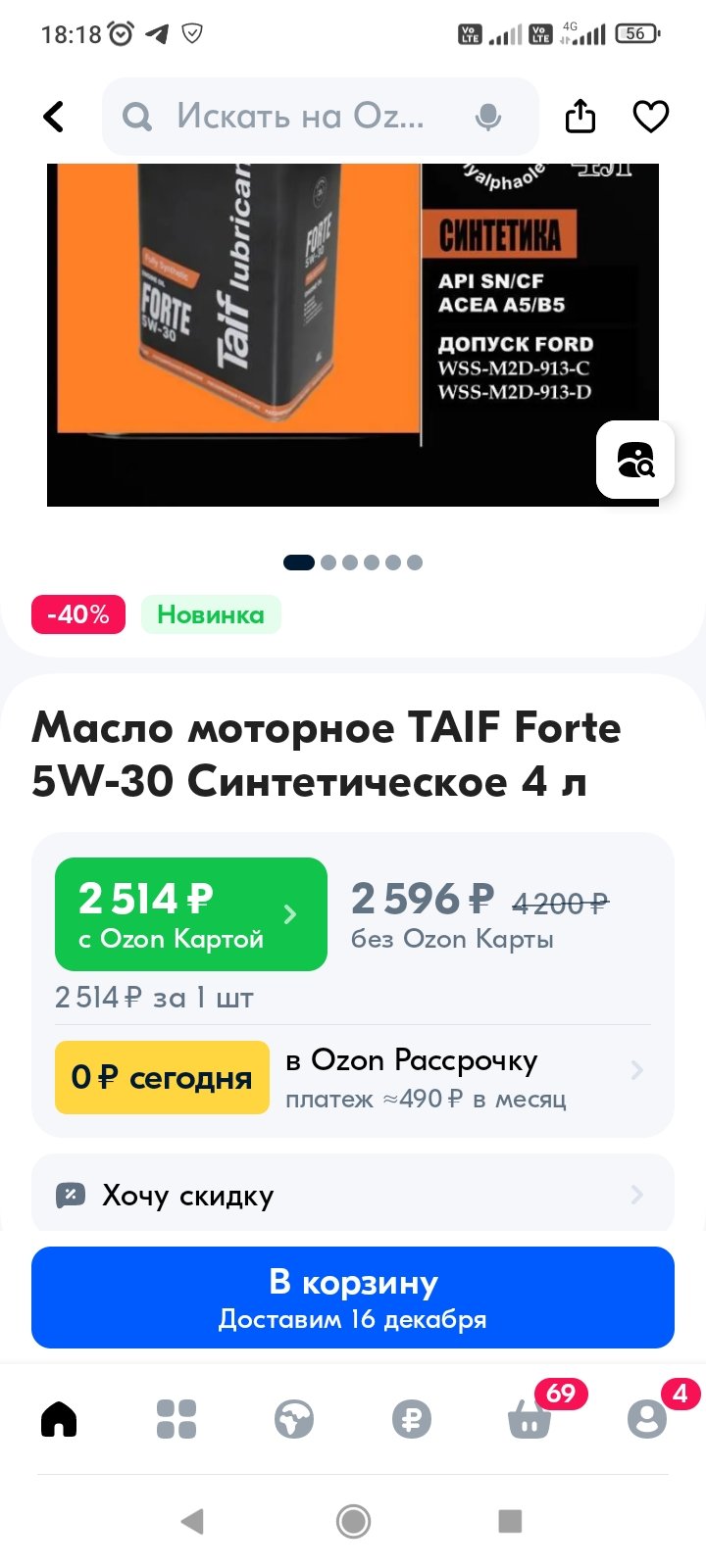
Task: Tap the 0 ₽ сегодня badge
Action: pos(162,1077)
